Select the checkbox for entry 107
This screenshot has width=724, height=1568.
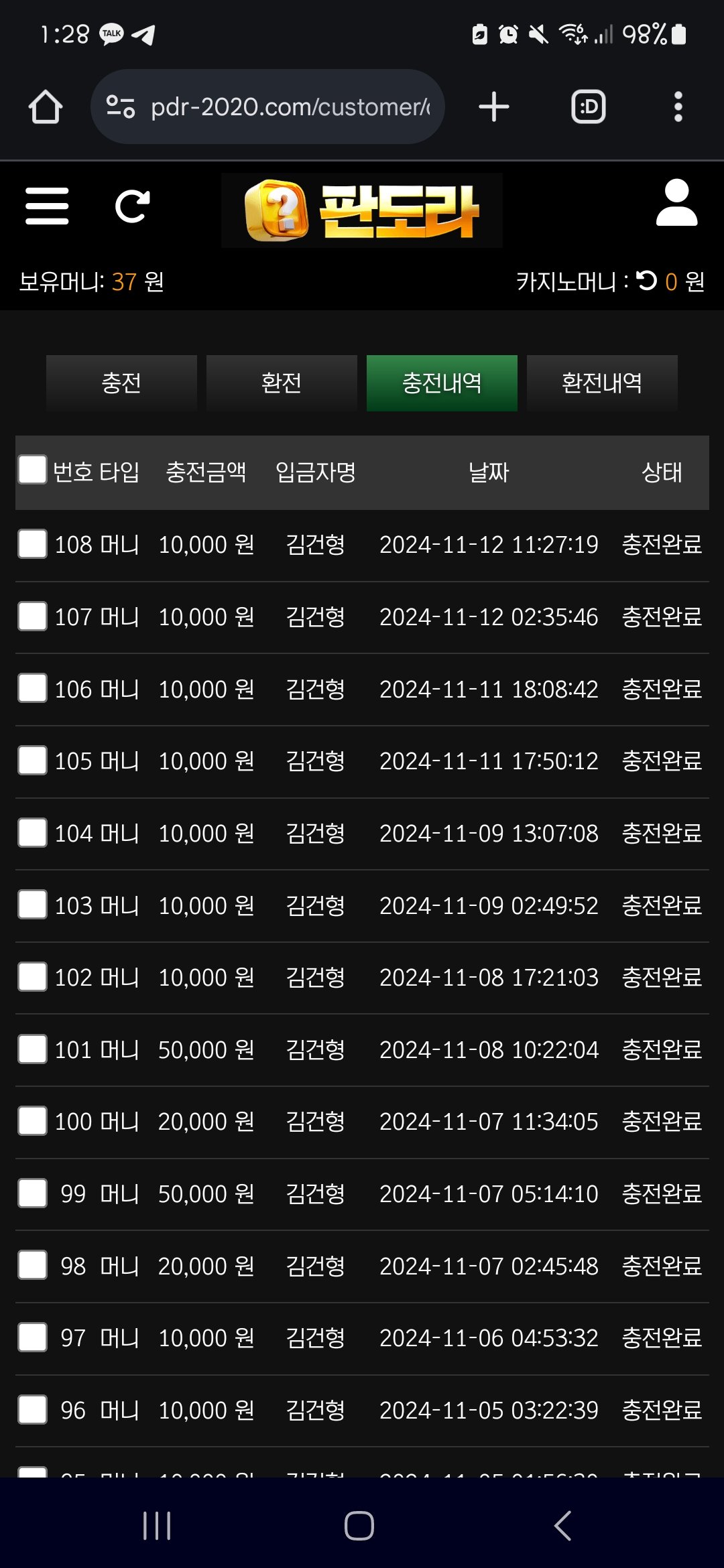tap(32, 616)
